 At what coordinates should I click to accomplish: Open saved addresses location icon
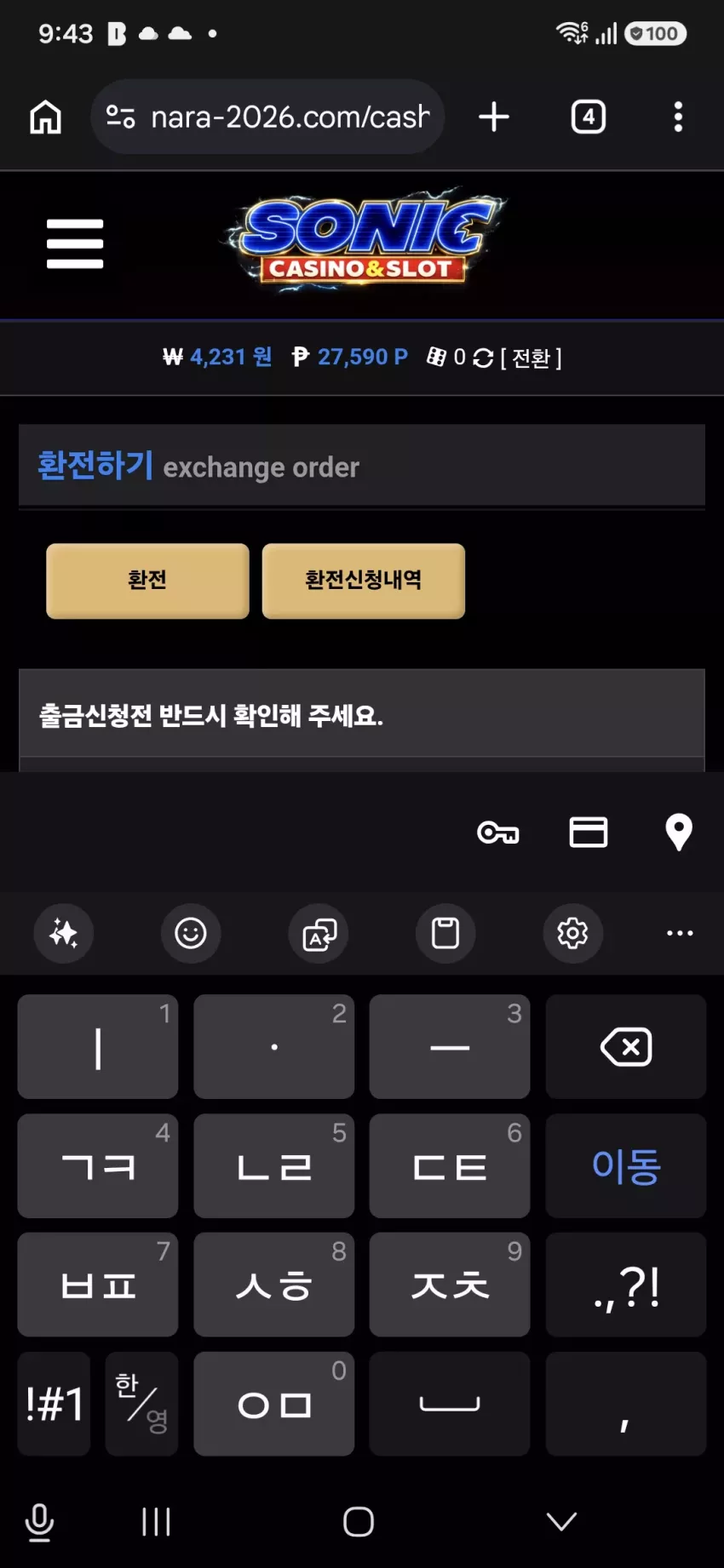pos(679,832)
